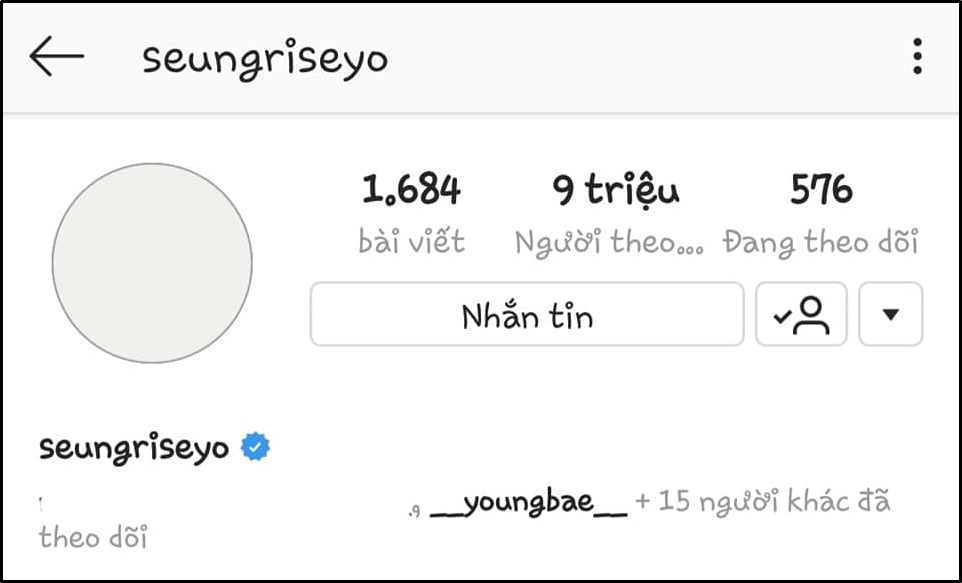Open seungriseyo's profile picture

(152, 263)
